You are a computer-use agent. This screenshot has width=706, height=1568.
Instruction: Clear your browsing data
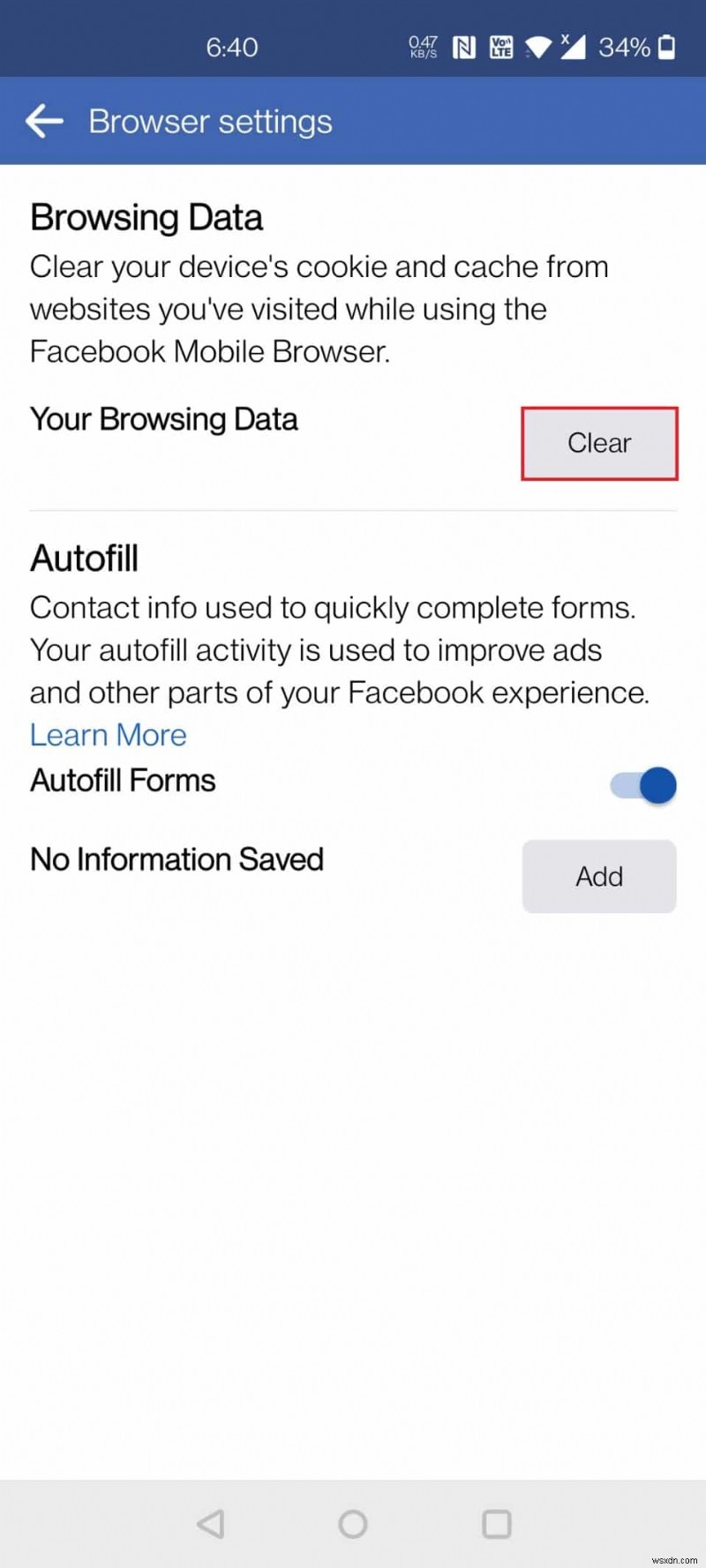pyautogui.click(x=599, y=444)
